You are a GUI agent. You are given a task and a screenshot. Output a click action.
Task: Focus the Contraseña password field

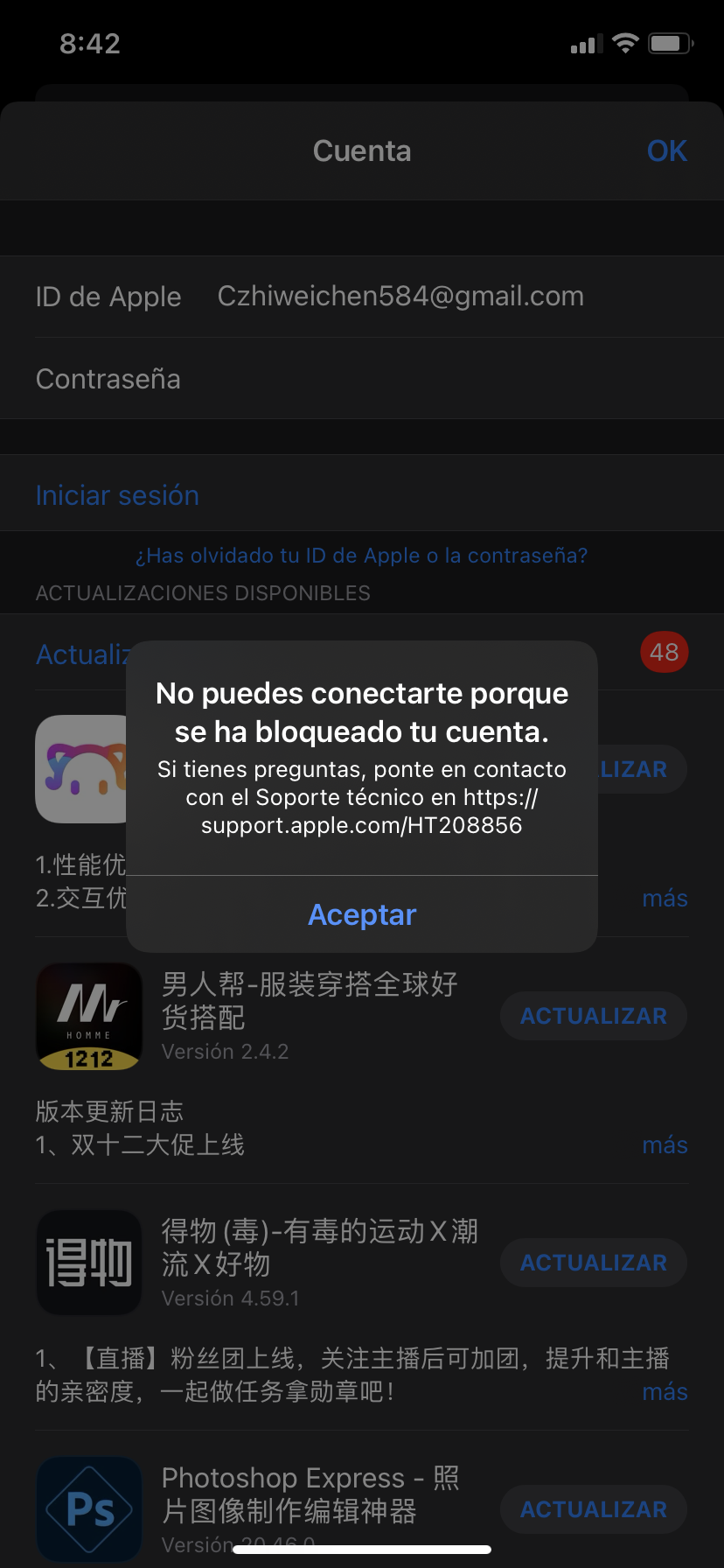click(x=437, y=379)
